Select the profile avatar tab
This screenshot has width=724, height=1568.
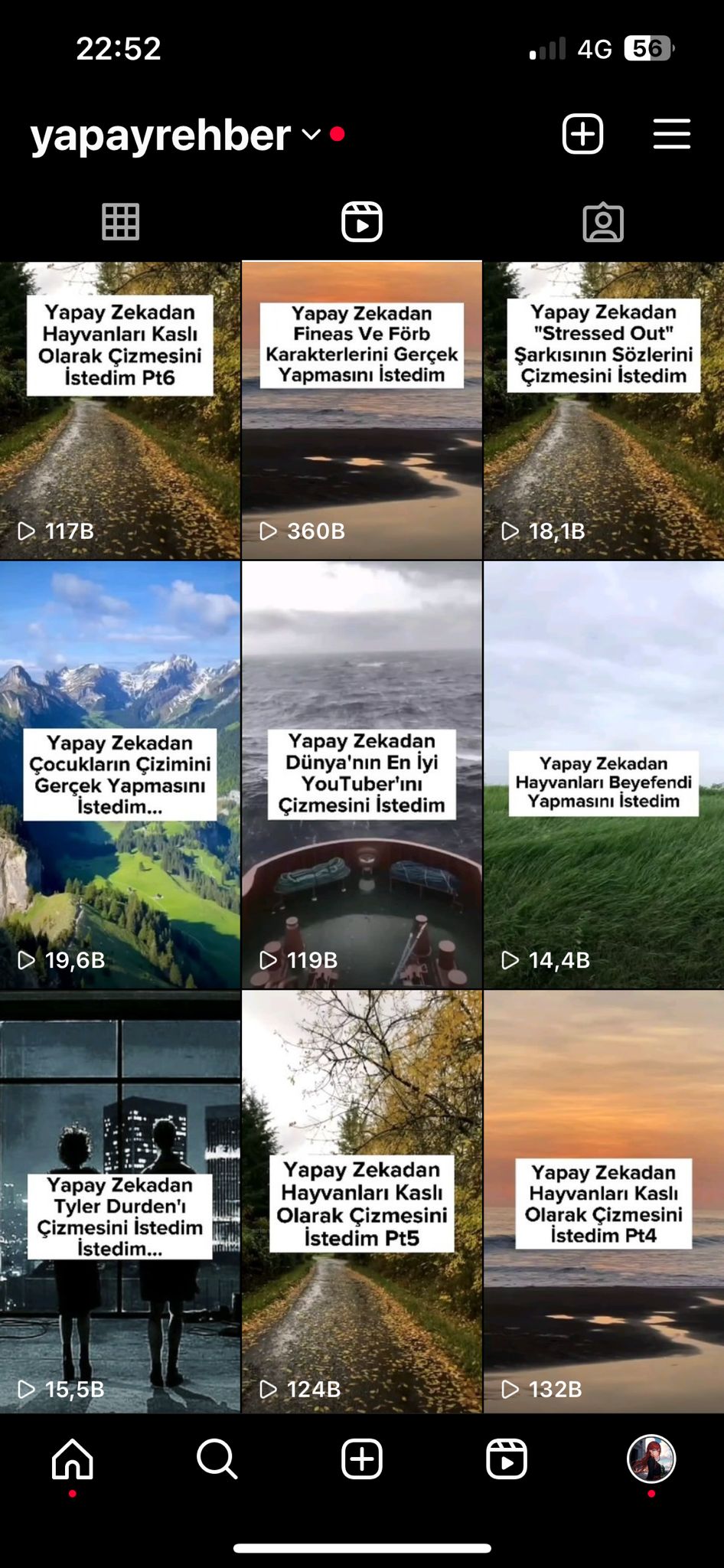point(651,1459)
